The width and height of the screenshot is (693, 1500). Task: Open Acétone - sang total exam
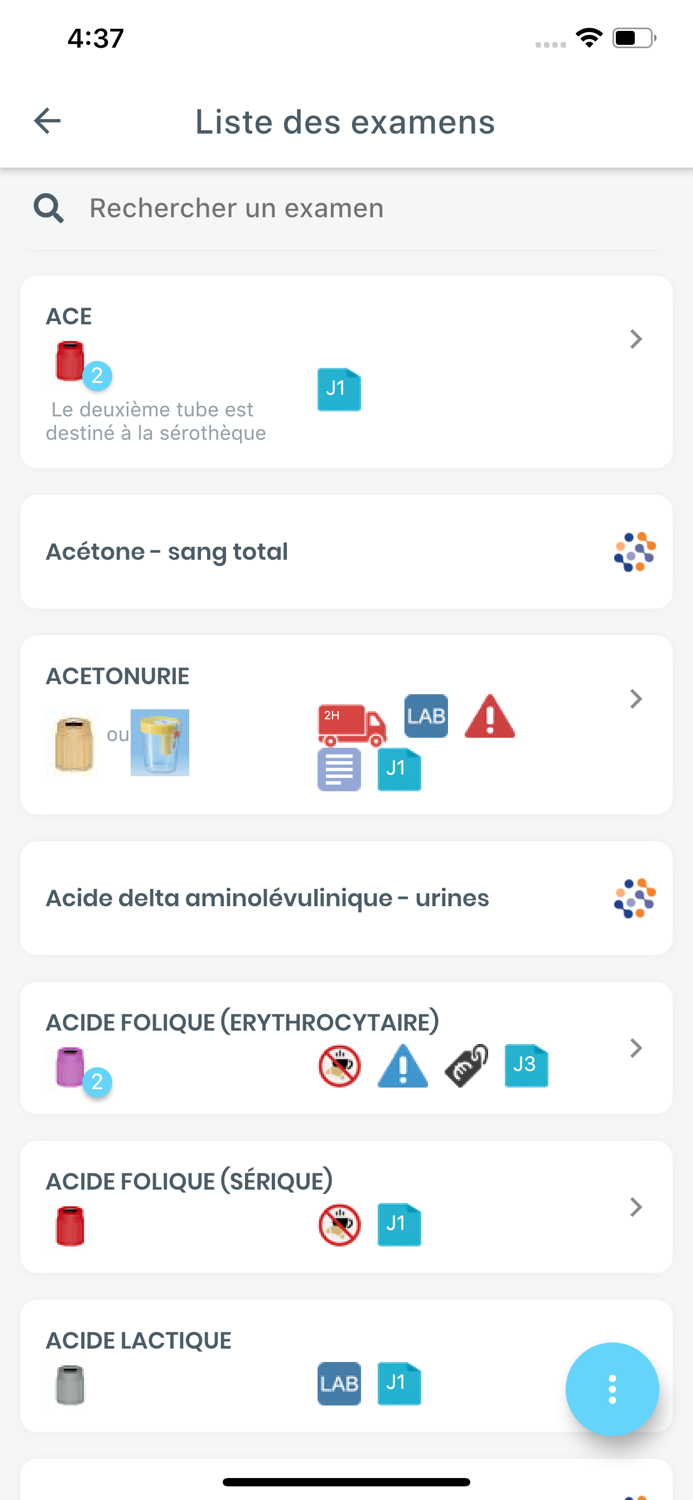(x=346, y=551)
